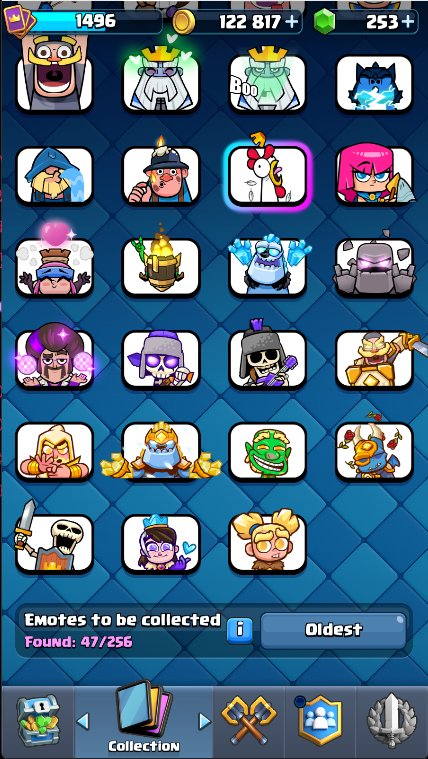Select the pink-haired archer emote
The image size is (428, 759).
[374, 176]
